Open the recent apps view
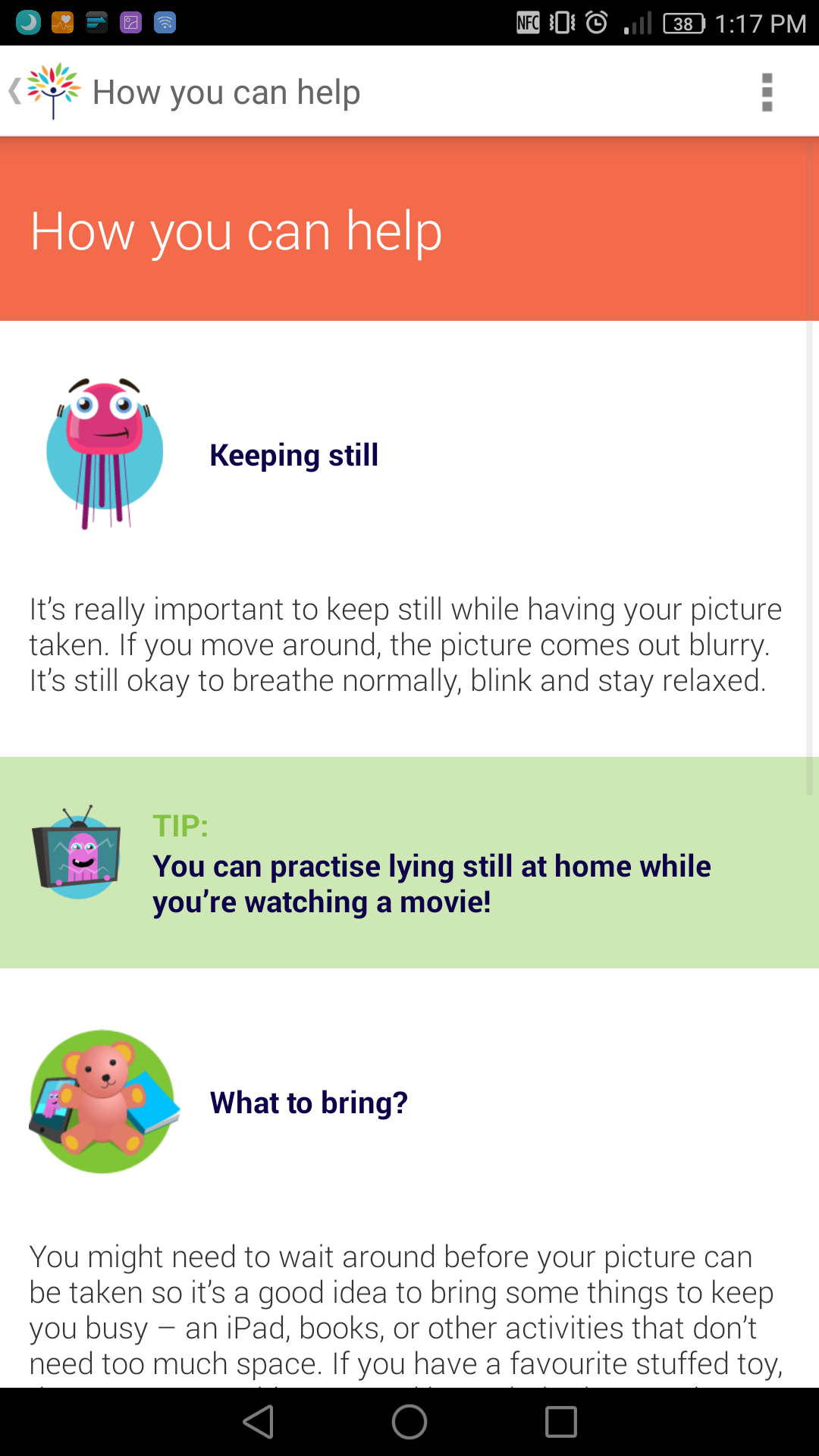The height and width of the screenshot is (1456, 819). (561, 1422)
